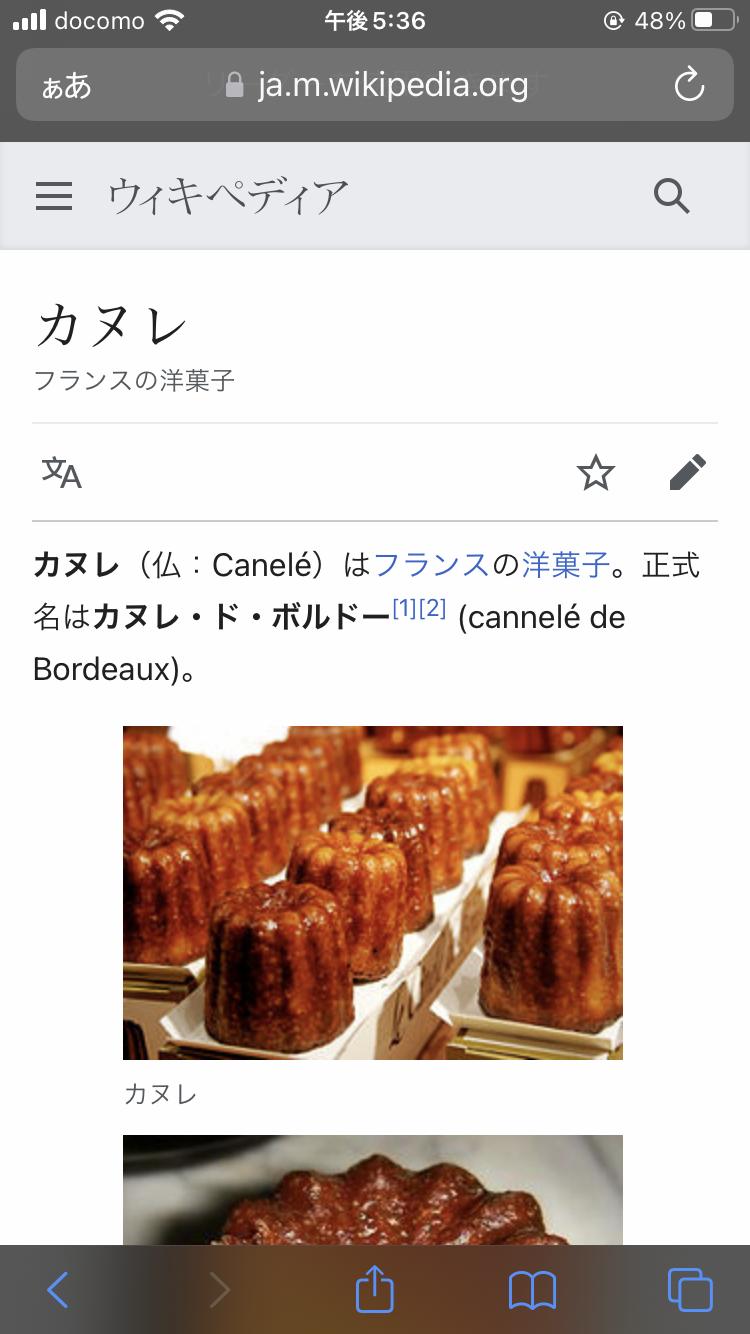The width and height of the screenshot is (750, 1334).
Task: Open the Wikipedia hamburger menu
Action: click(54, 196)
